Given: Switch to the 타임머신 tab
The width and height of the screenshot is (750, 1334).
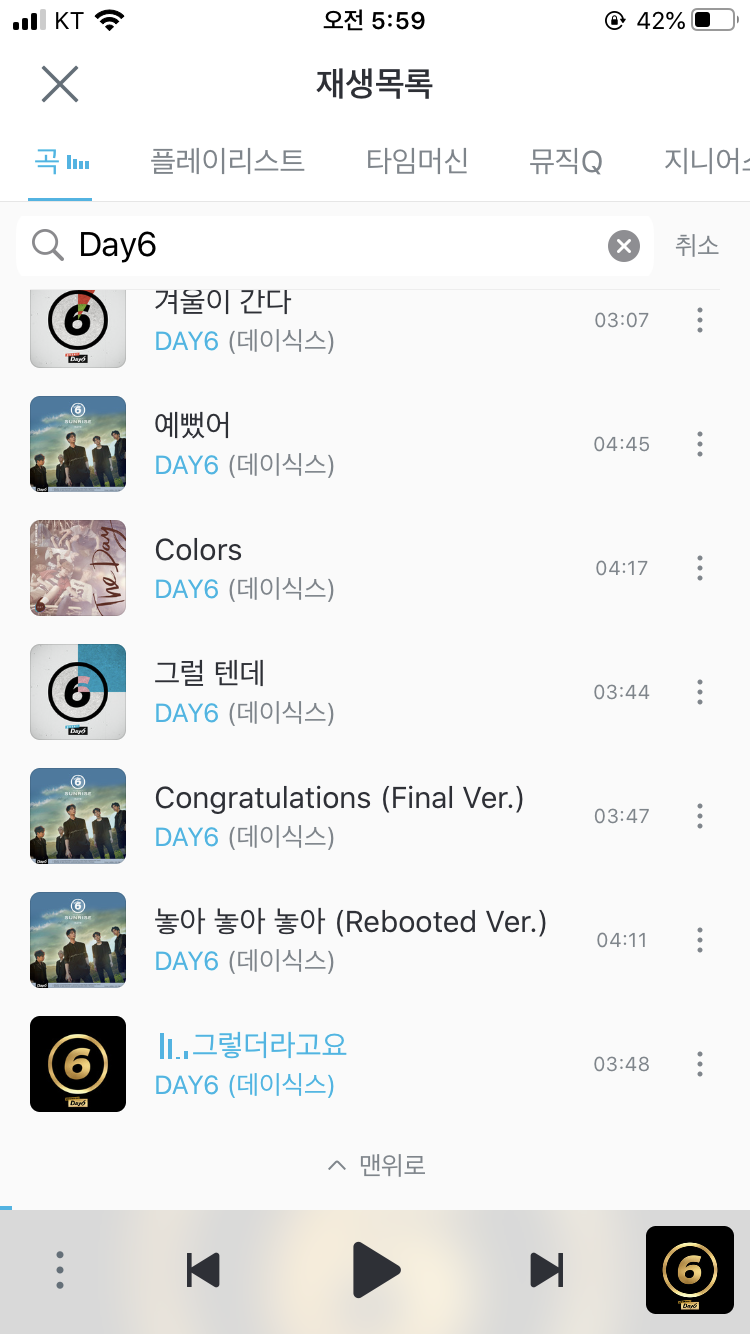Looking at the screenshot, I should [417, 161].
